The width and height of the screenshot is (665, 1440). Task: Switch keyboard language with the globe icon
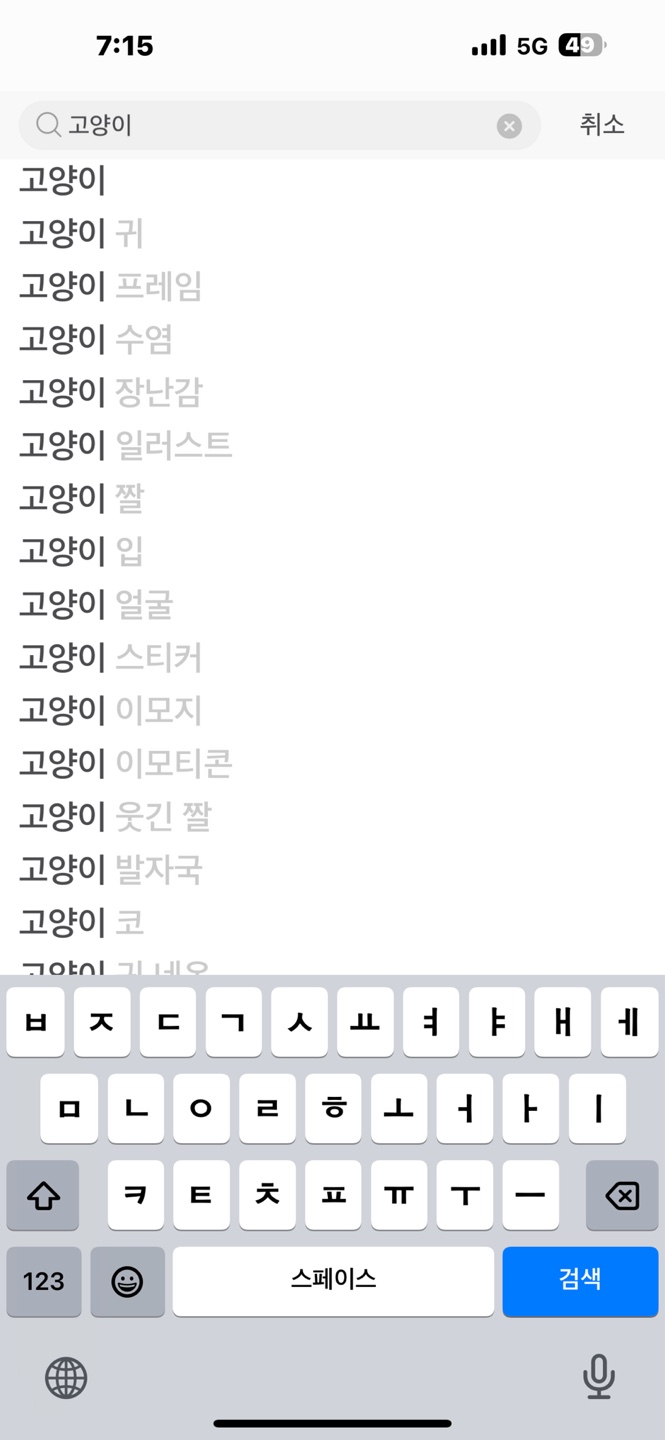pos(66,1379)
